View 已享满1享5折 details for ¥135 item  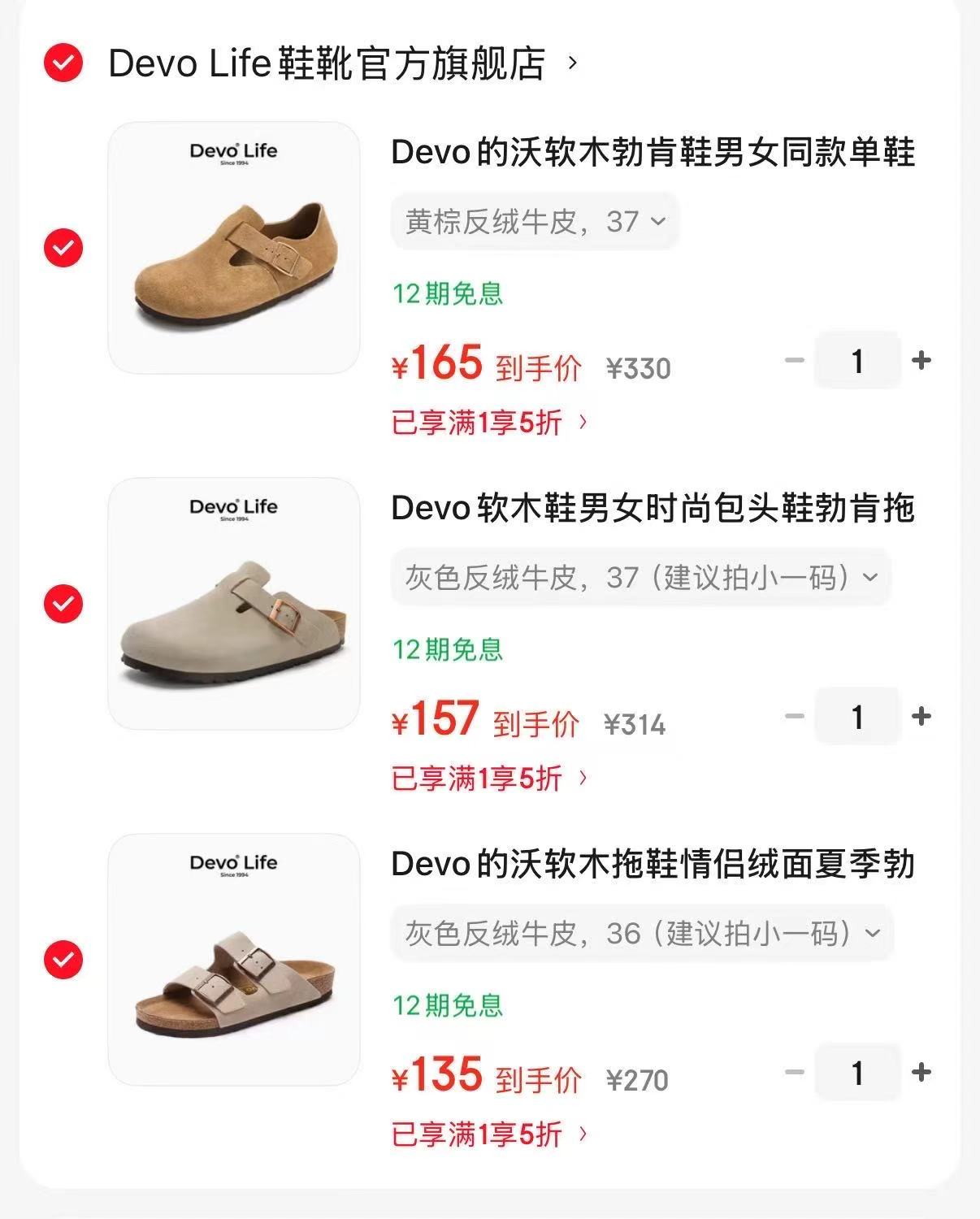coord(489,1134)
